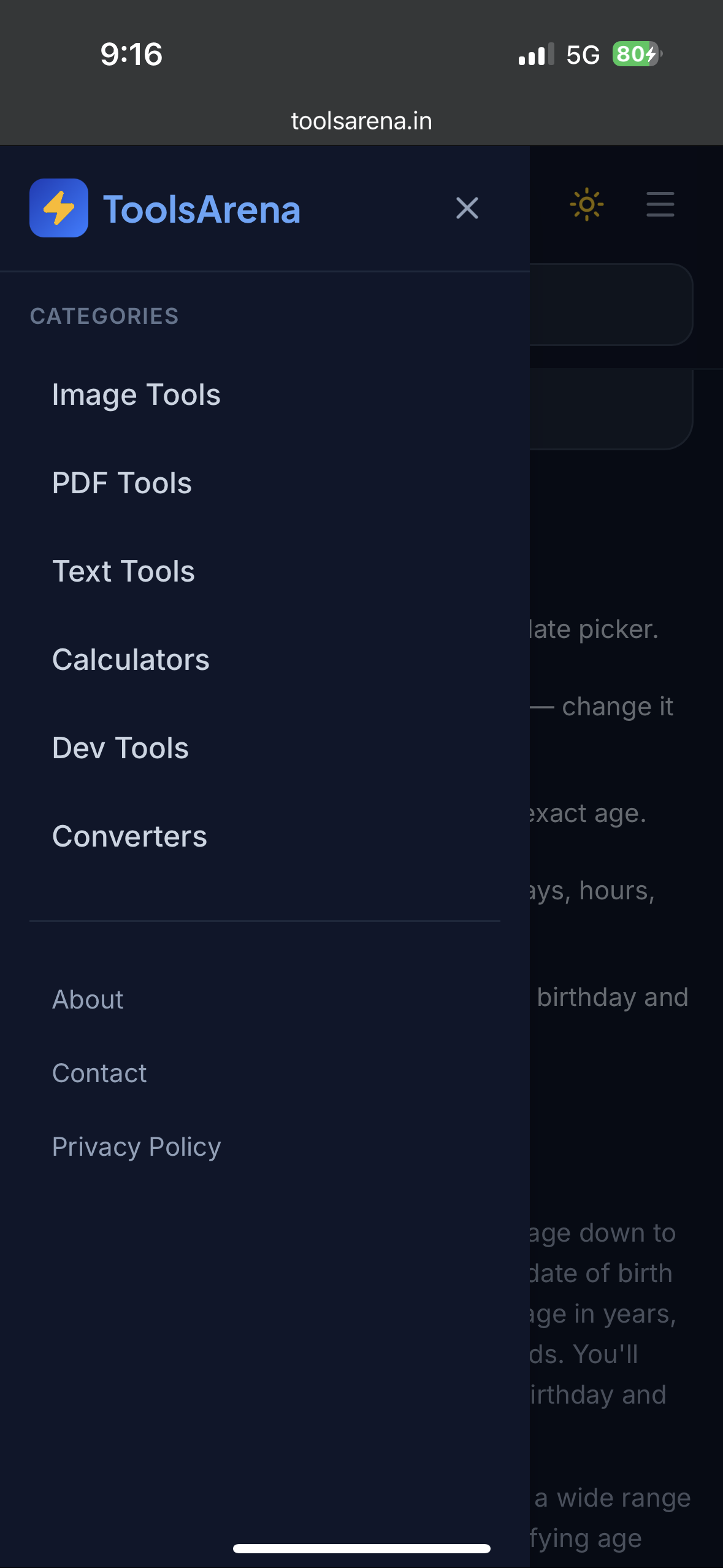Toggle the light theme sun icon
723x1568 pixels.
[587, 204]
